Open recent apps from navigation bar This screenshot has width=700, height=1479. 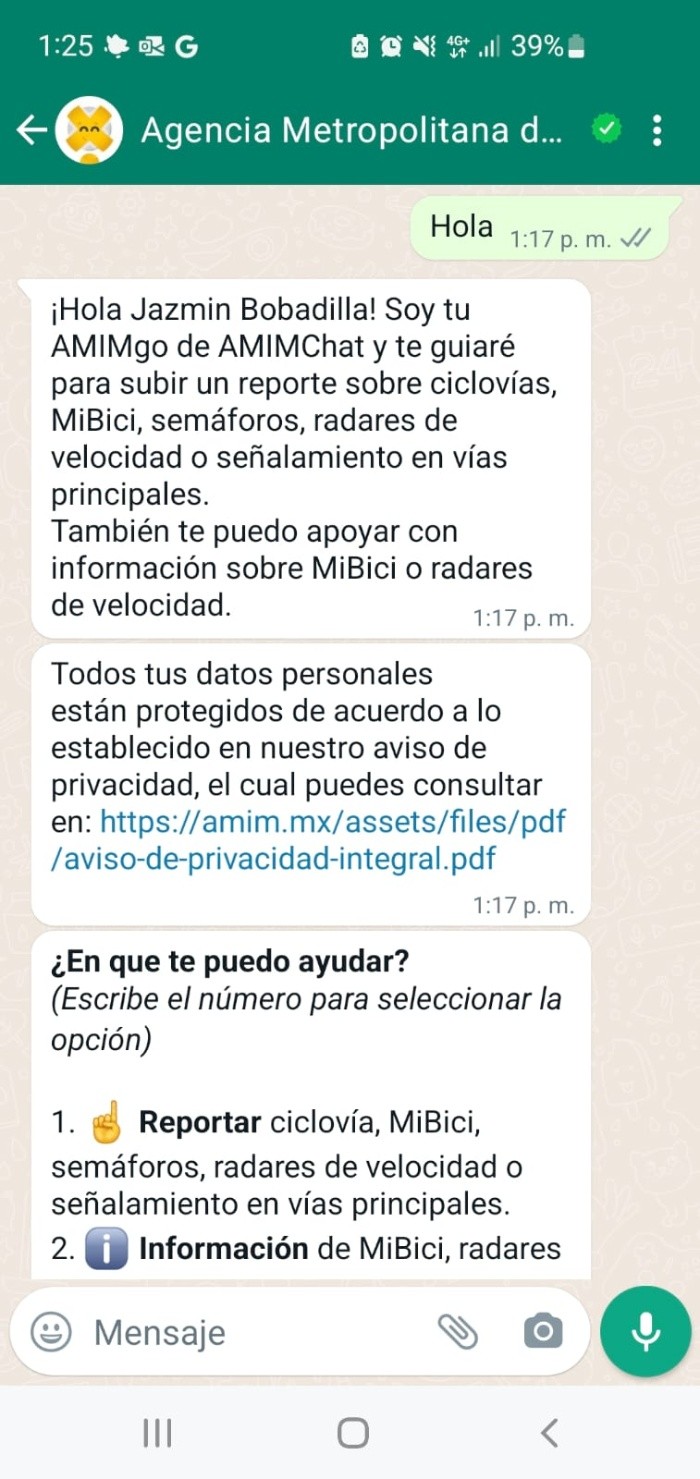157,1433
